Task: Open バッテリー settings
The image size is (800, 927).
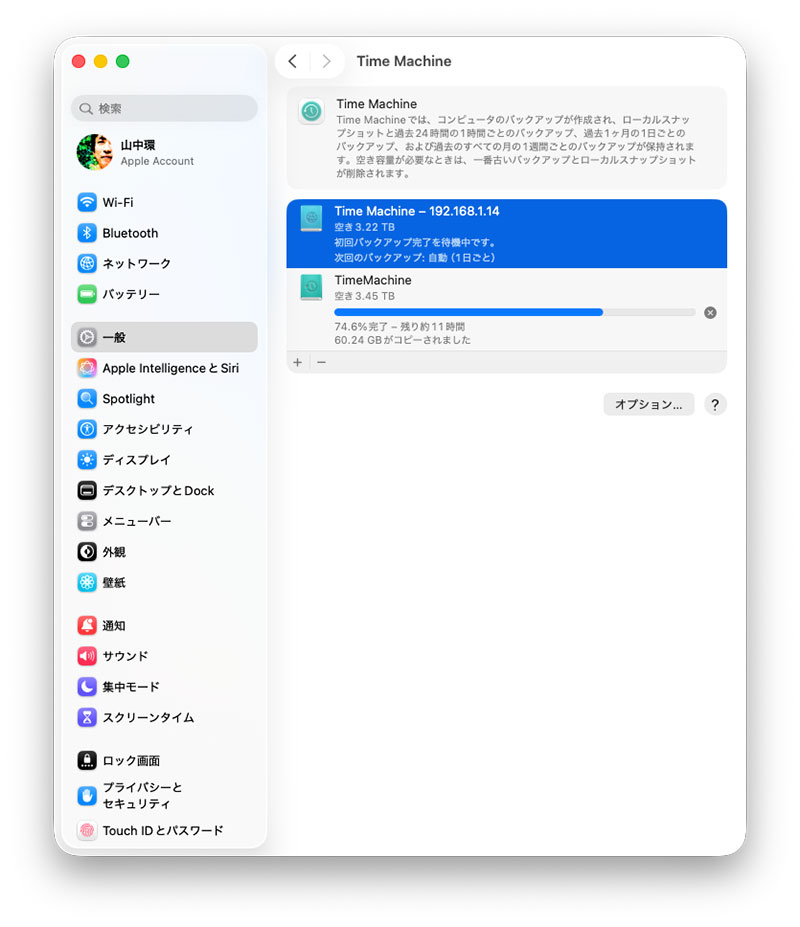Action: pyautogui.click(x=131, y=294)
